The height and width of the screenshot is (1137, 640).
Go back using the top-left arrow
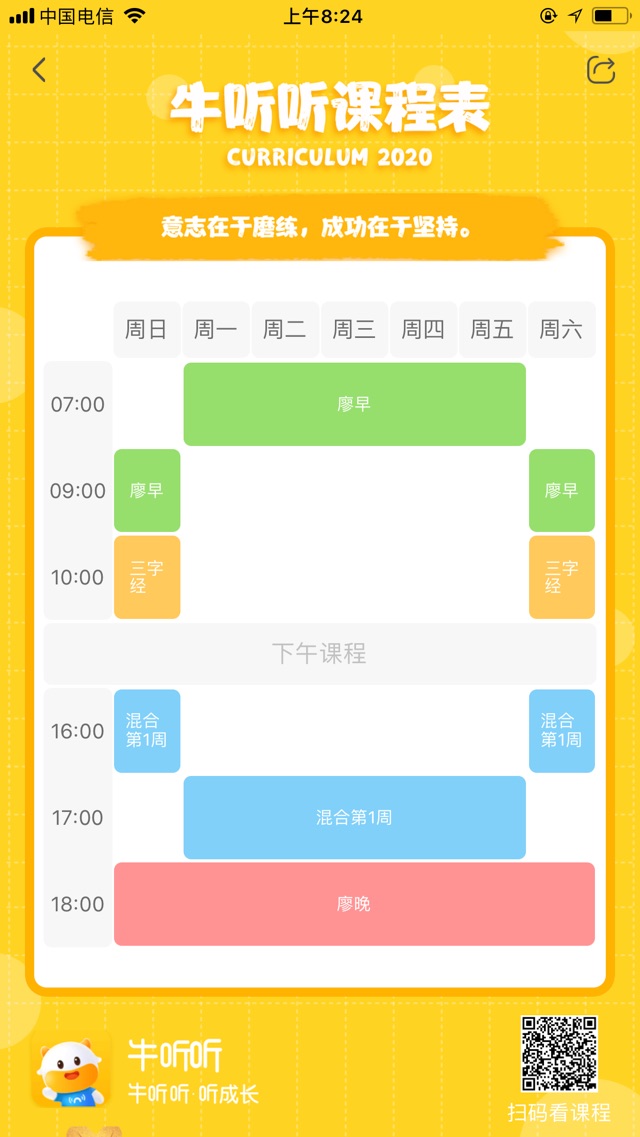click(x=39, y=70)
